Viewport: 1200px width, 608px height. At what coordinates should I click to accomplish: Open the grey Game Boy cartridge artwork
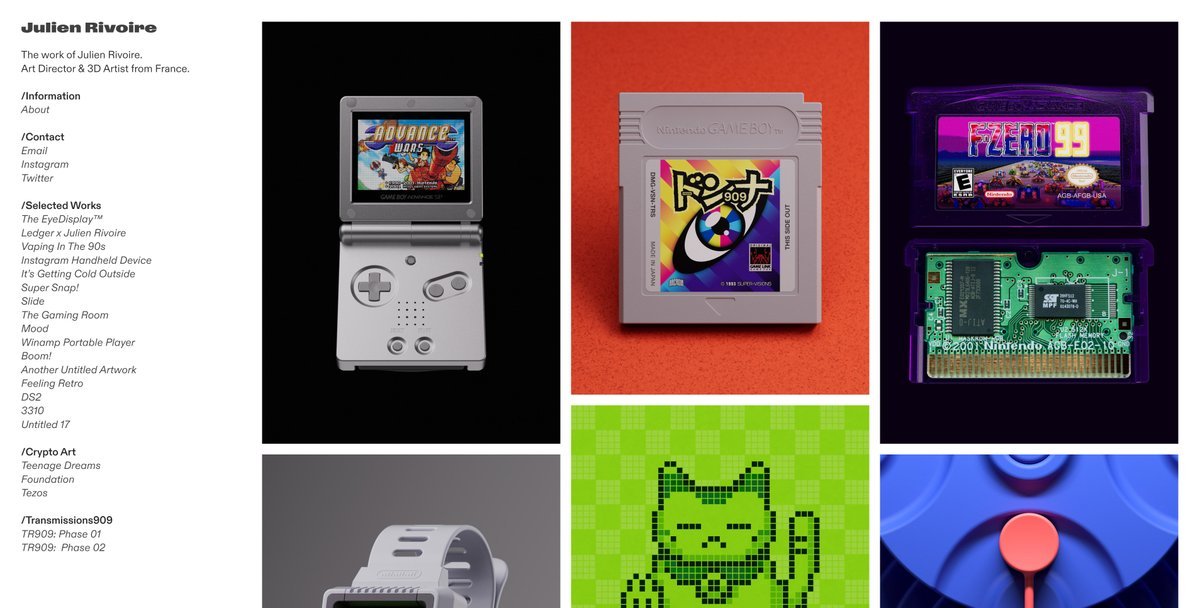[x=719, y=208]
